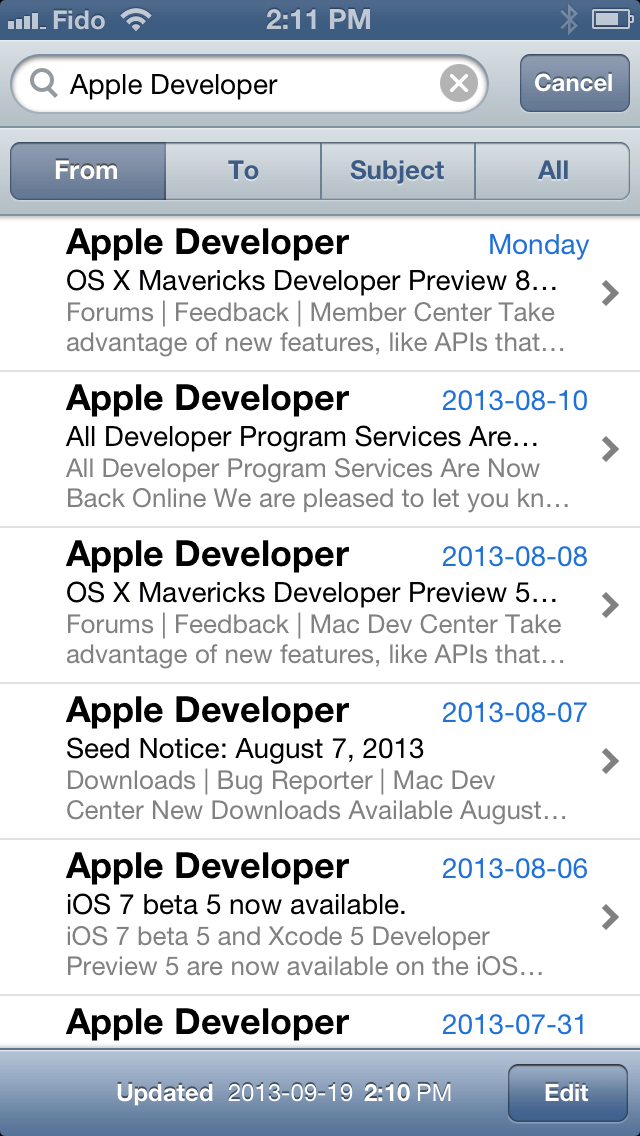Open the Monday email about Mavericks Preview 8
The height and width of the screenshot is (1136, 640).
[x=320, y=292]
